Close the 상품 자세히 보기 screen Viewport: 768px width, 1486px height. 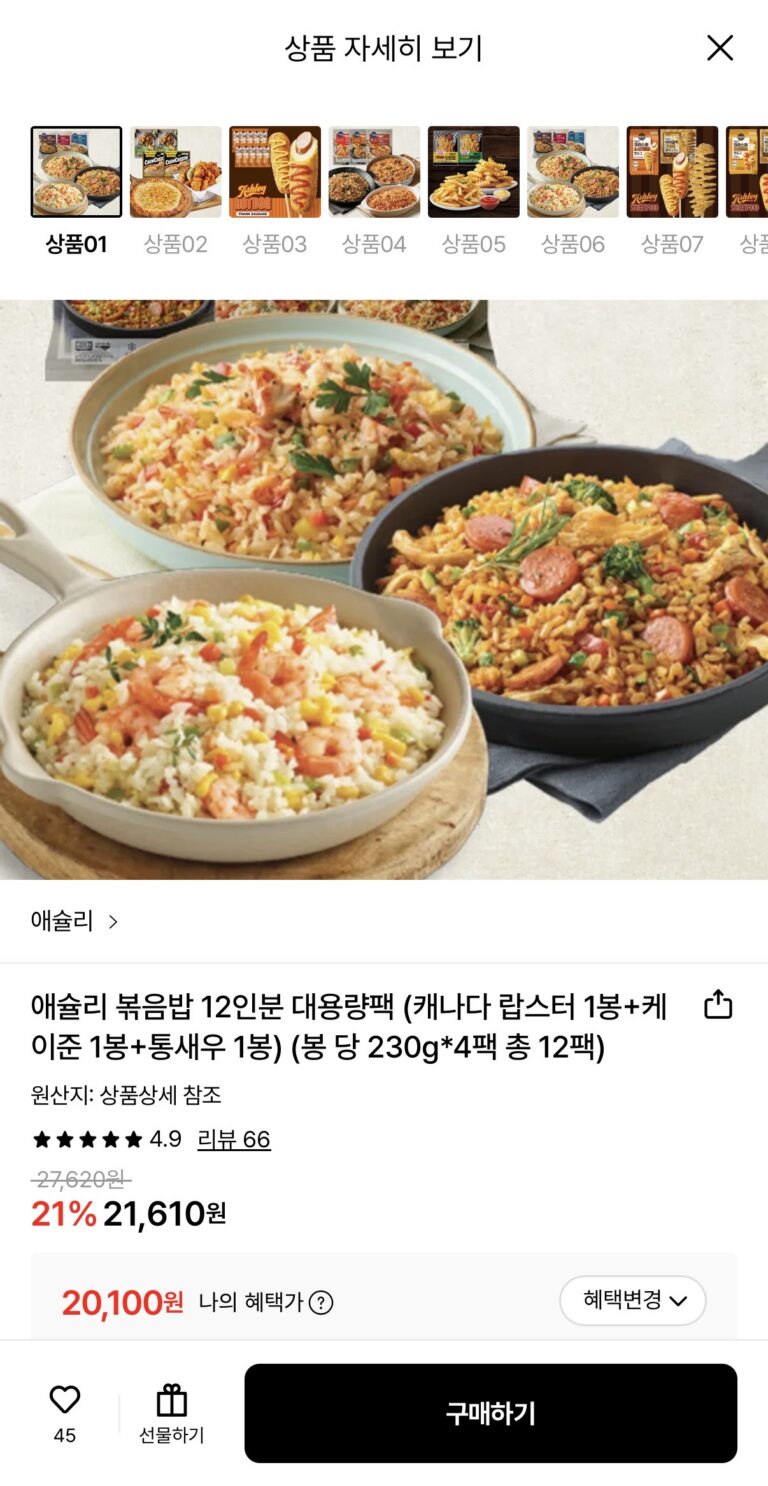(720, 48)
